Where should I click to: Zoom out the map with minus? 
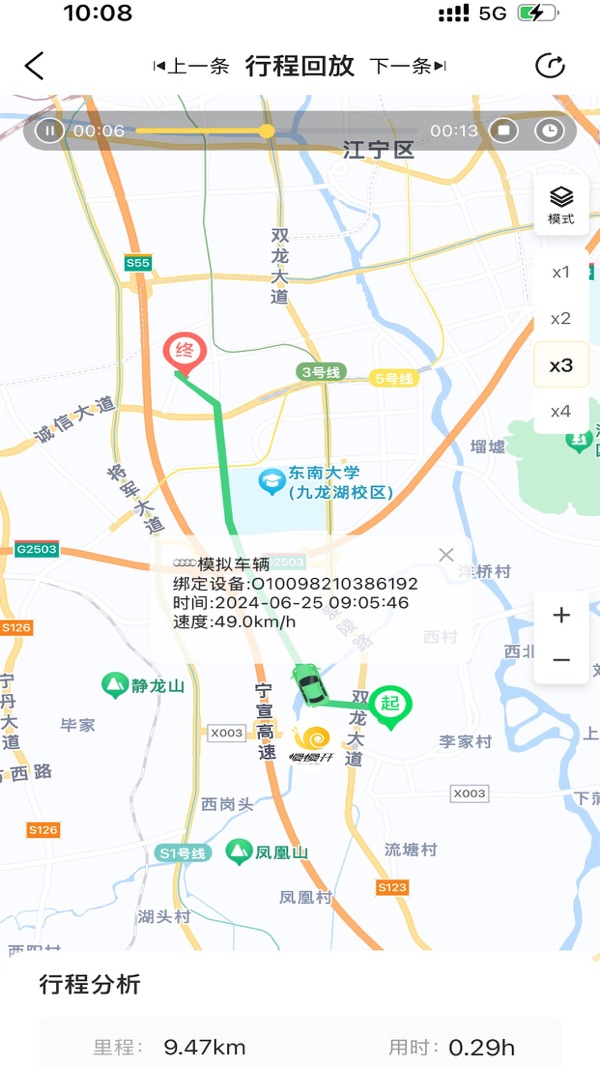(x=561, y=660)
